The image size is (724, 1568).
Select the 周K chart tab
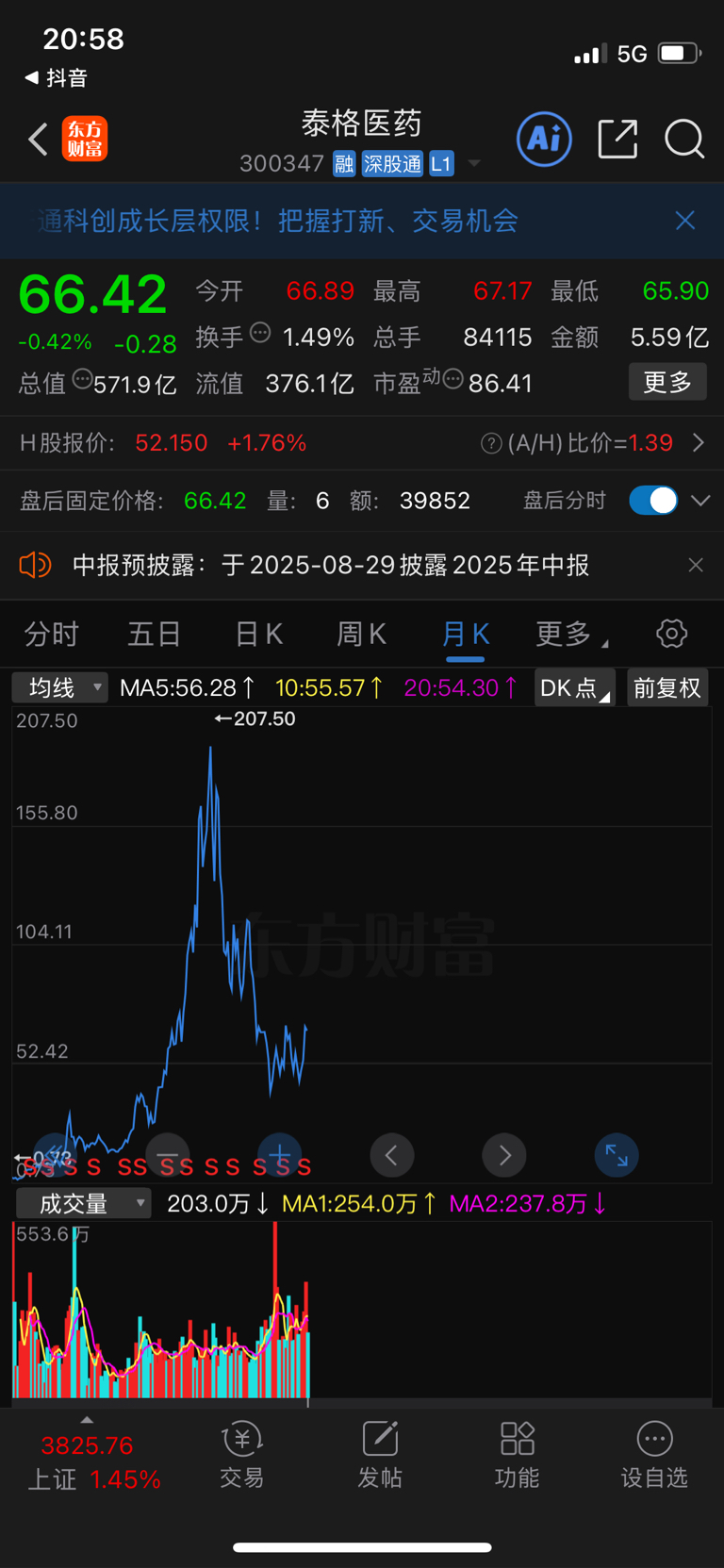click(361, 634)
